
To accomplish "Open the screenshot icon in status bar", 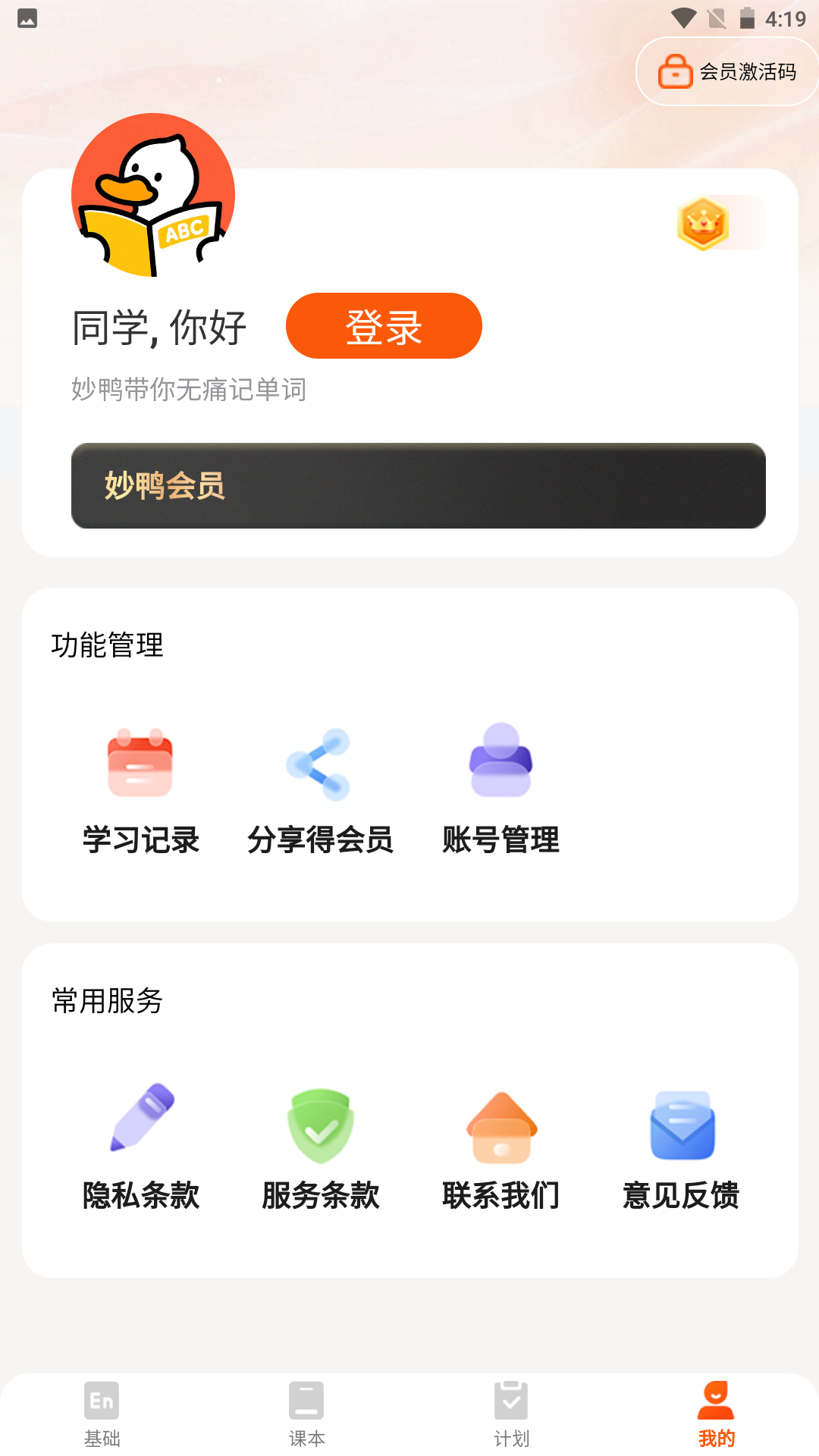I will [27, 19].
